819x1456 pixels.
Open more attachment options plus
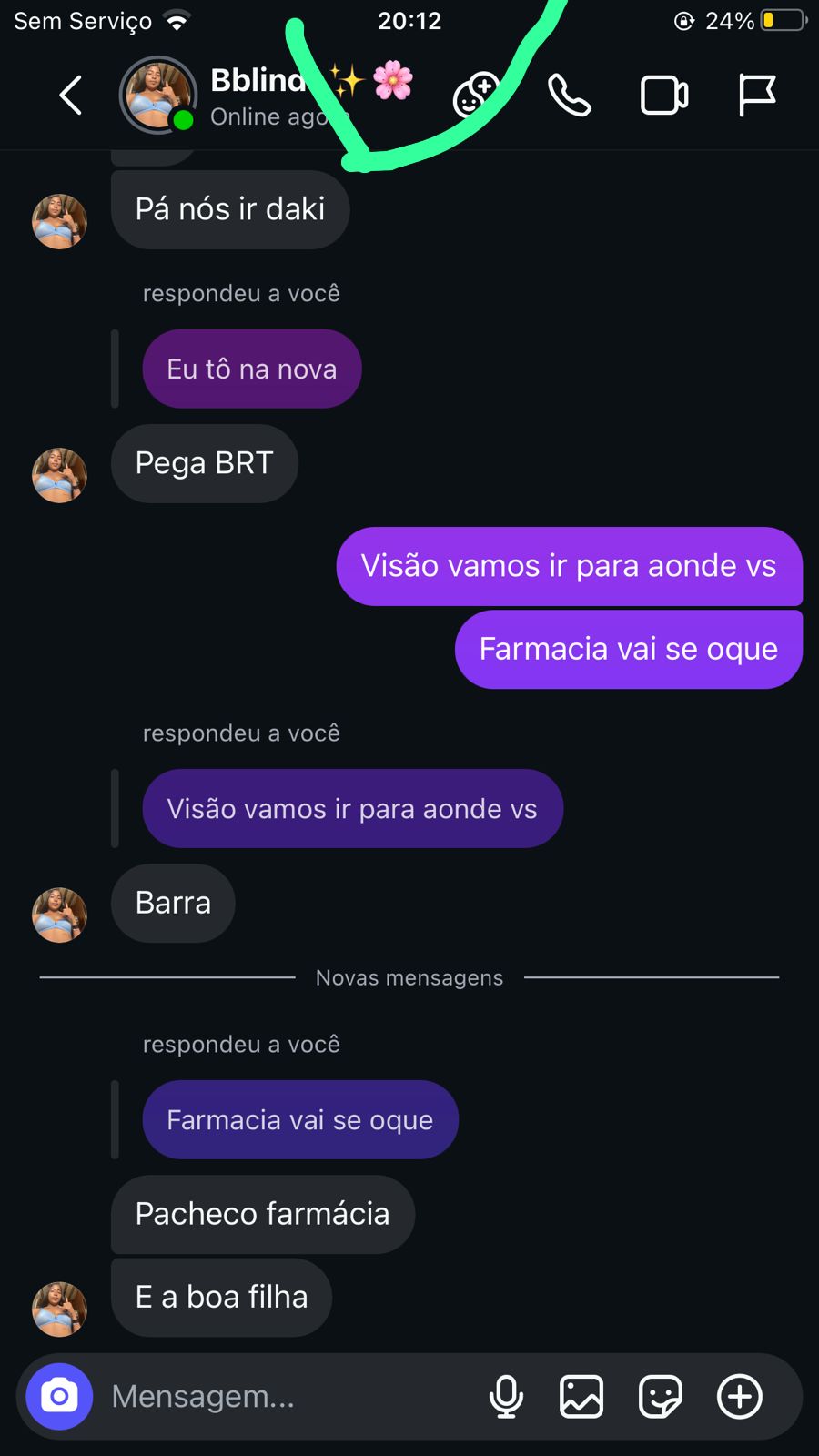pos(740,1396)
